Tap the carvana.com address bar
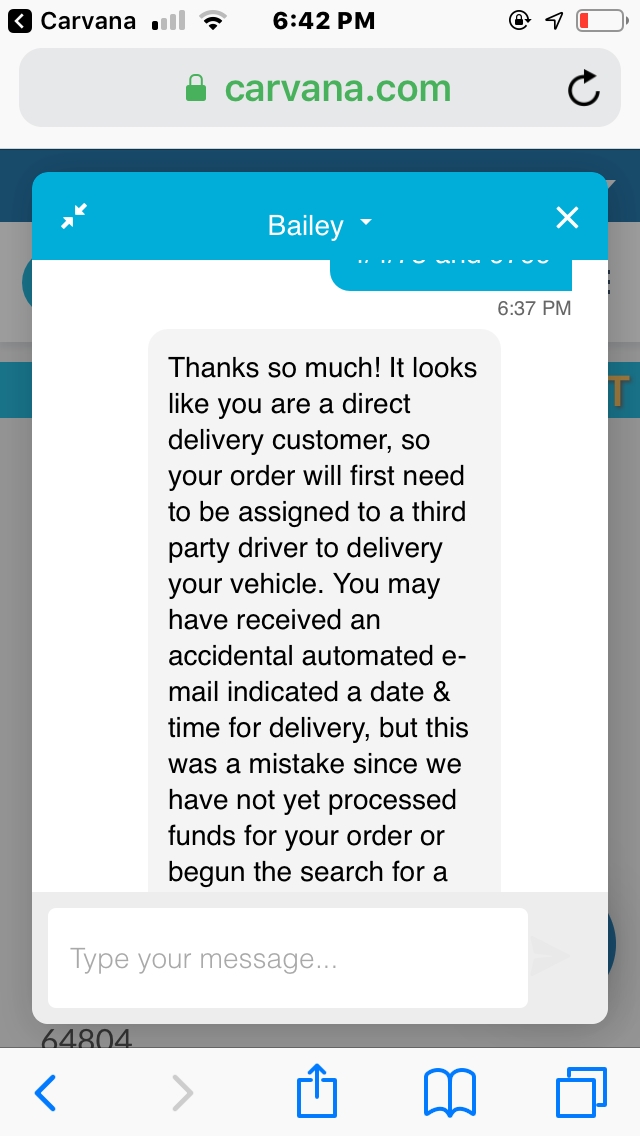The image size is (640, 1136). [x=320, y=88]
